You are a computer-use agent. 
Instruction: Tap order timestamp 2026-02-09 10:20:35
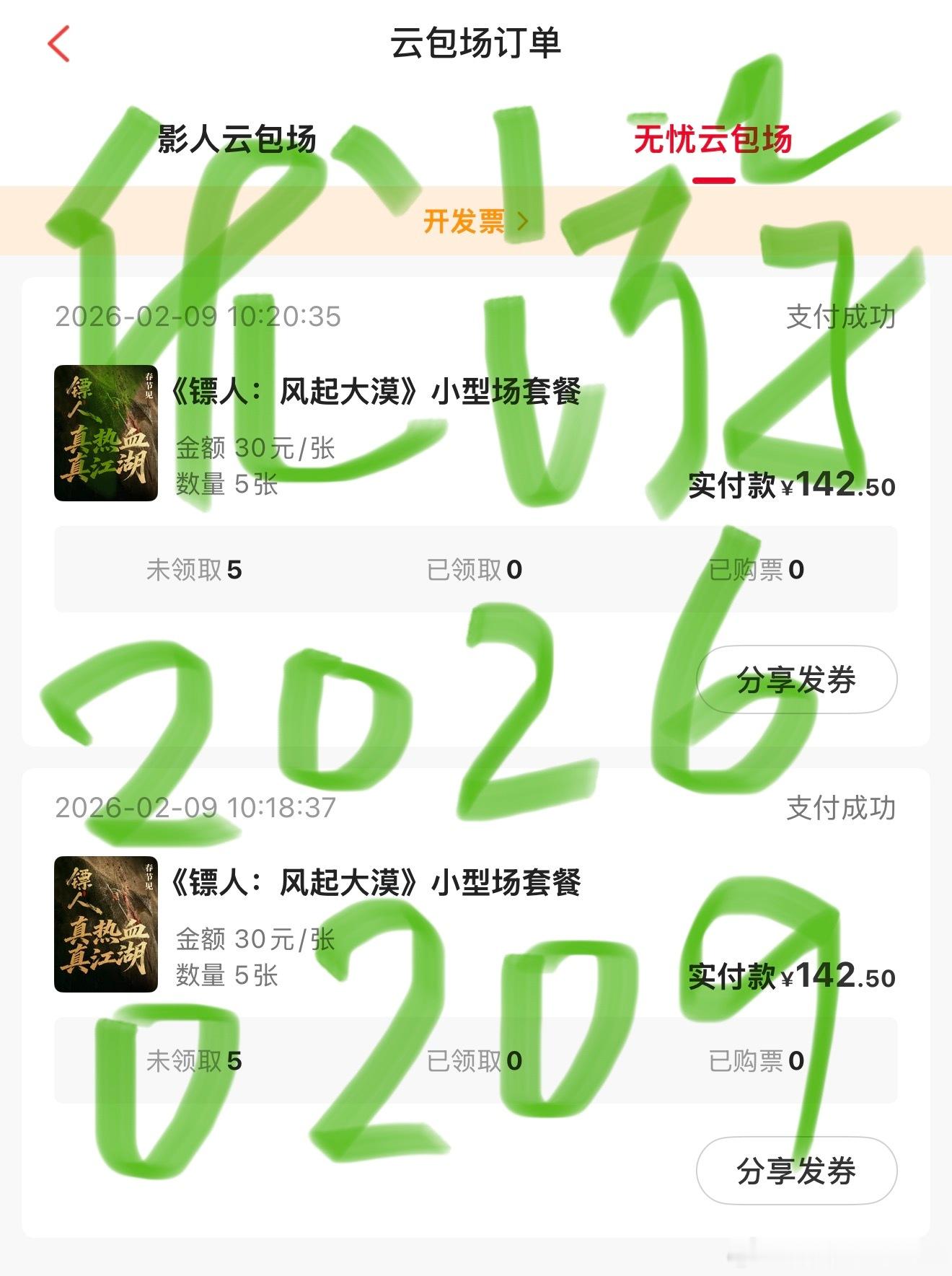pyautogui.click(x=197, y=317)
